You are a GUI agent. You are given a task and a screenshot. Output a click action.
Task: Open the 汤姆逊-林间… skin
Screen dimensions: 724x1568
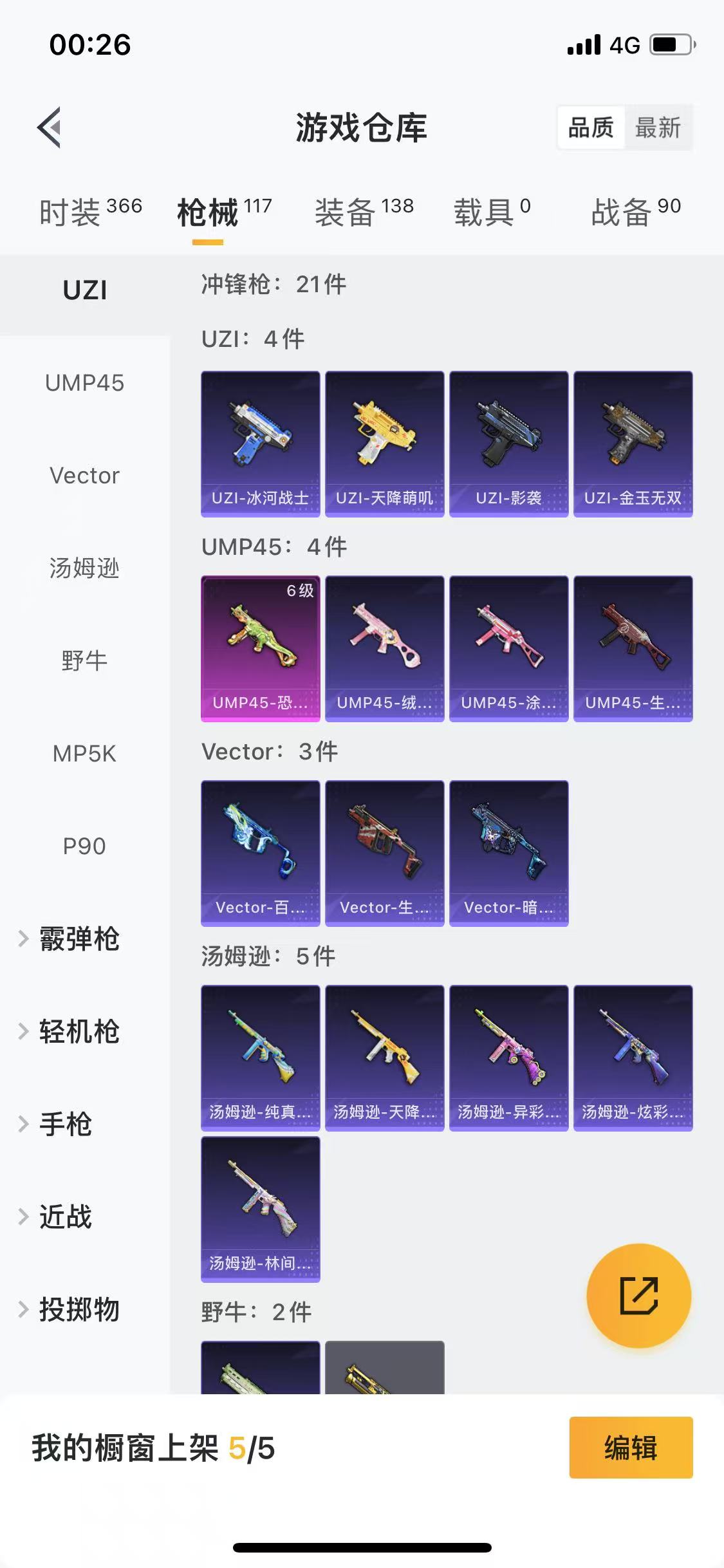pos(260,1209)
